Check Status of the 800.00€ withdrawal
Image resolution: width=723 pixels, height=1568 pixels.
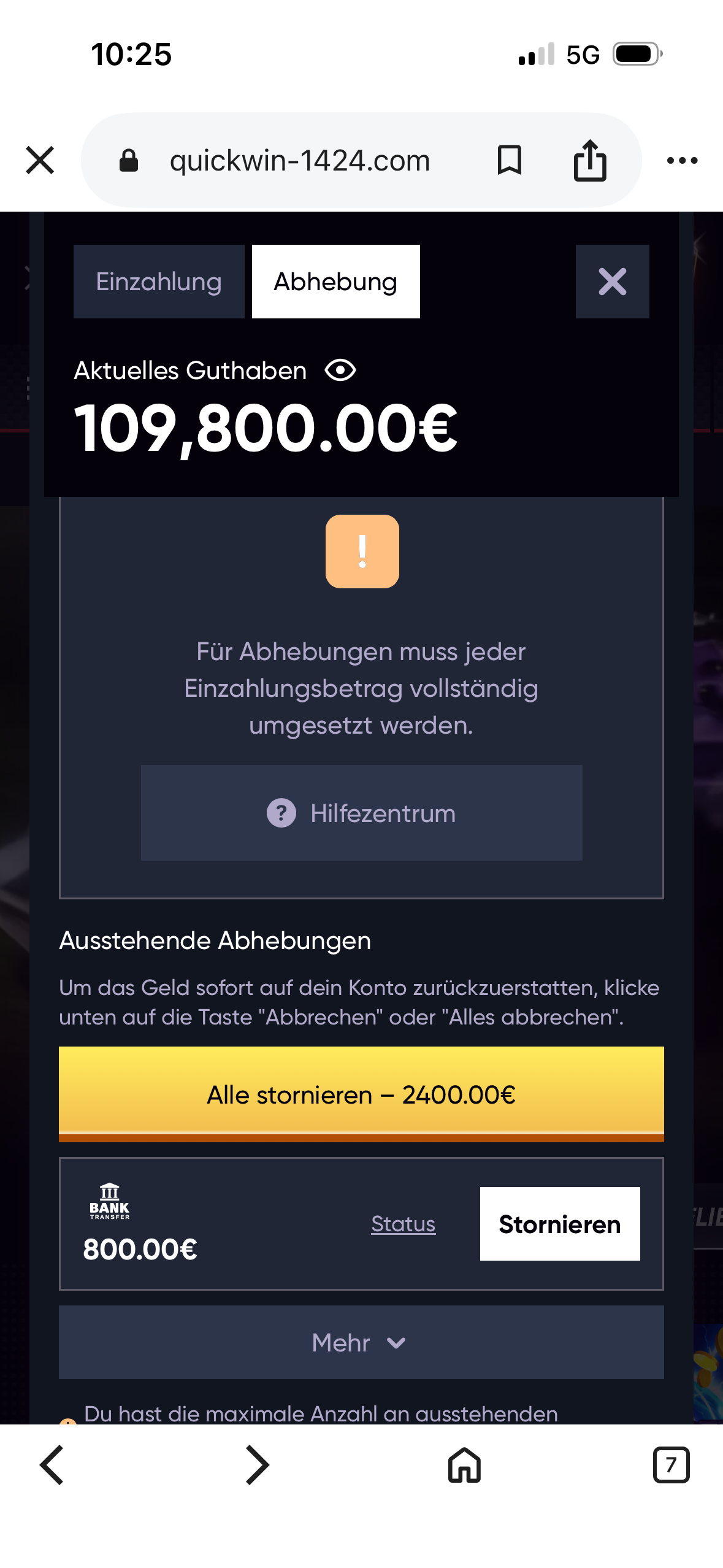[x=403, y=1224]
